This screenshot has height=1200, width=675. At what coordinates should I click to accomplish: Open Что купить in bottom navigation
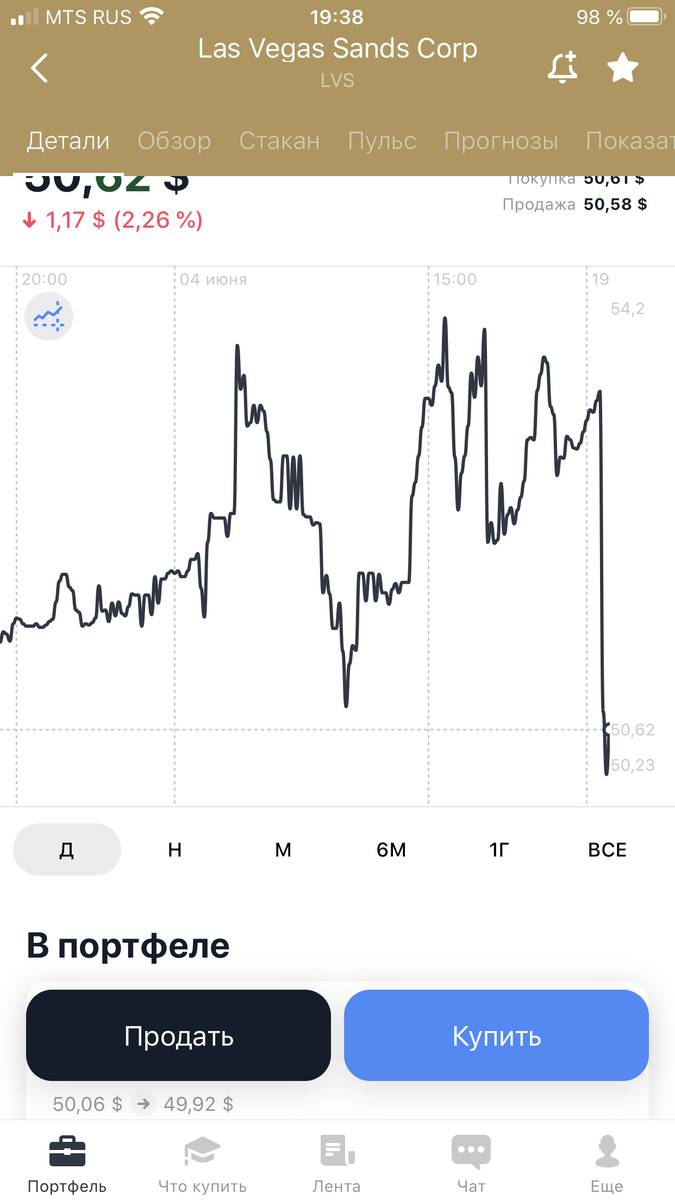pyautogui.click(x=202, y=1165)
